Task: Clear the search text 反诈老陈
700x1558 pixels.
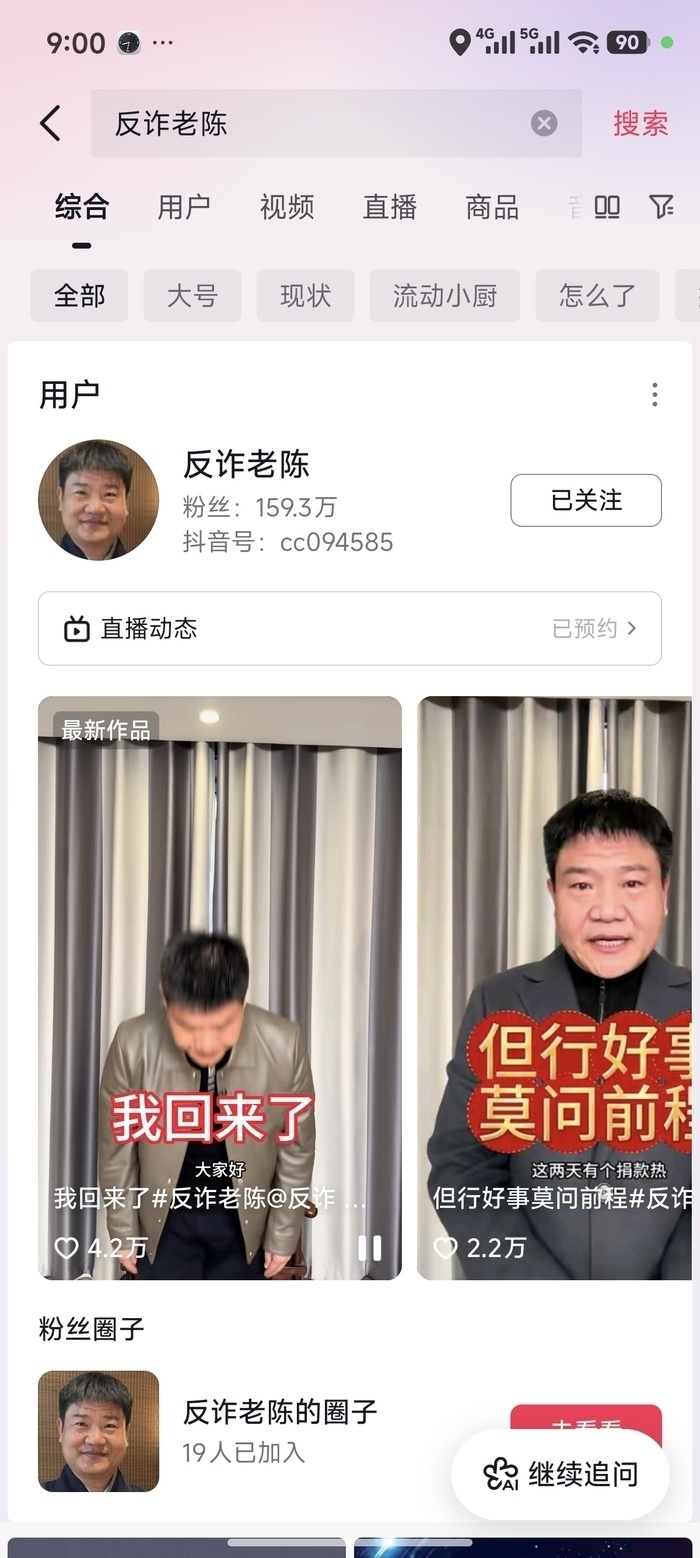Action: click(543, 123)
